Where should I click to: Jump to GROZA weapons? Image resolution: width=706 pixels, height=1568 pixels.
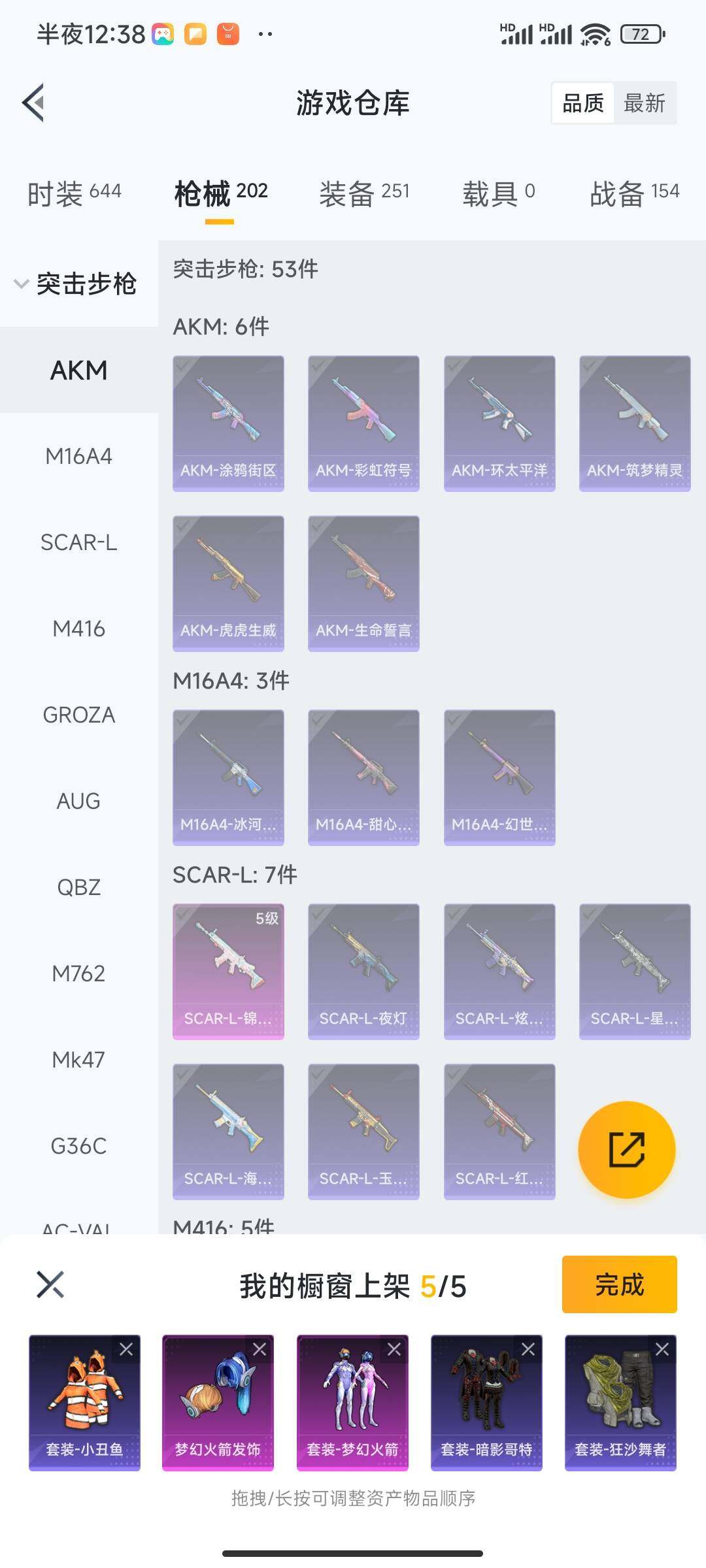(x=78, y=715)
